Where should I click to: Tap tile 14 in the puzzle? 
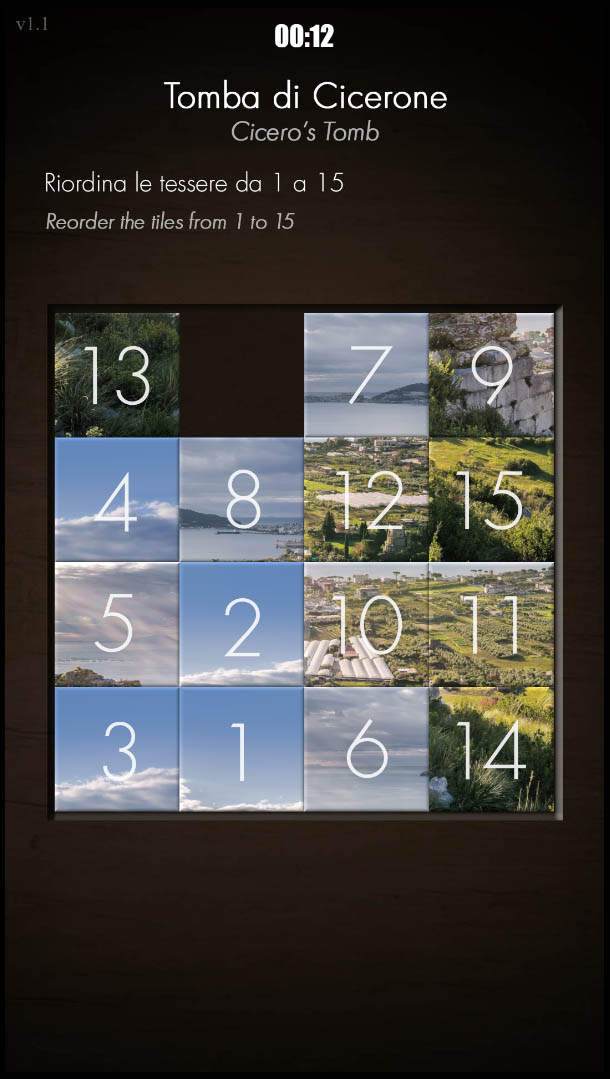(491, 749)
